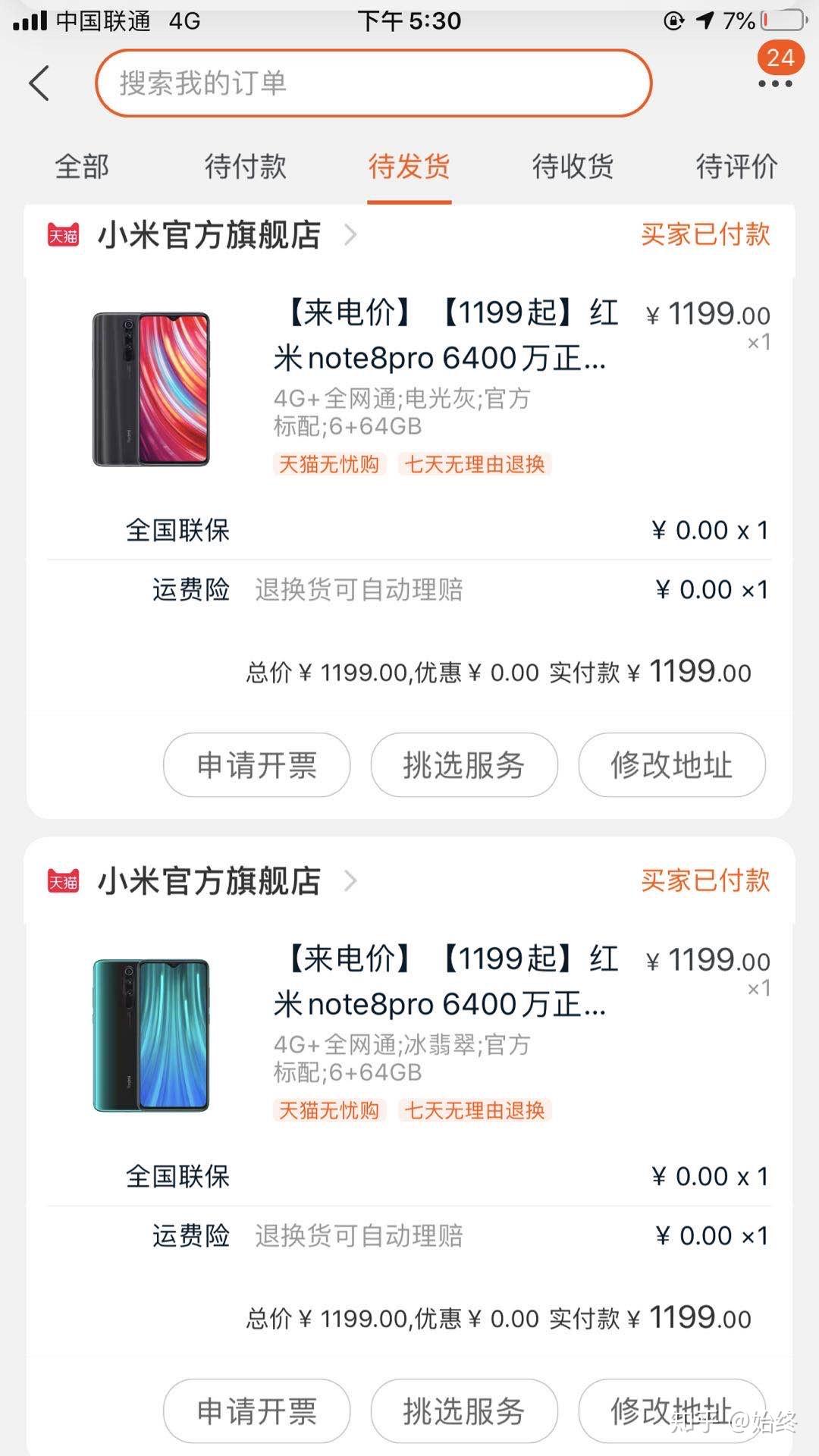Go back using the top-left arrow
The image size is (819, 1456).
coord(39,83)
